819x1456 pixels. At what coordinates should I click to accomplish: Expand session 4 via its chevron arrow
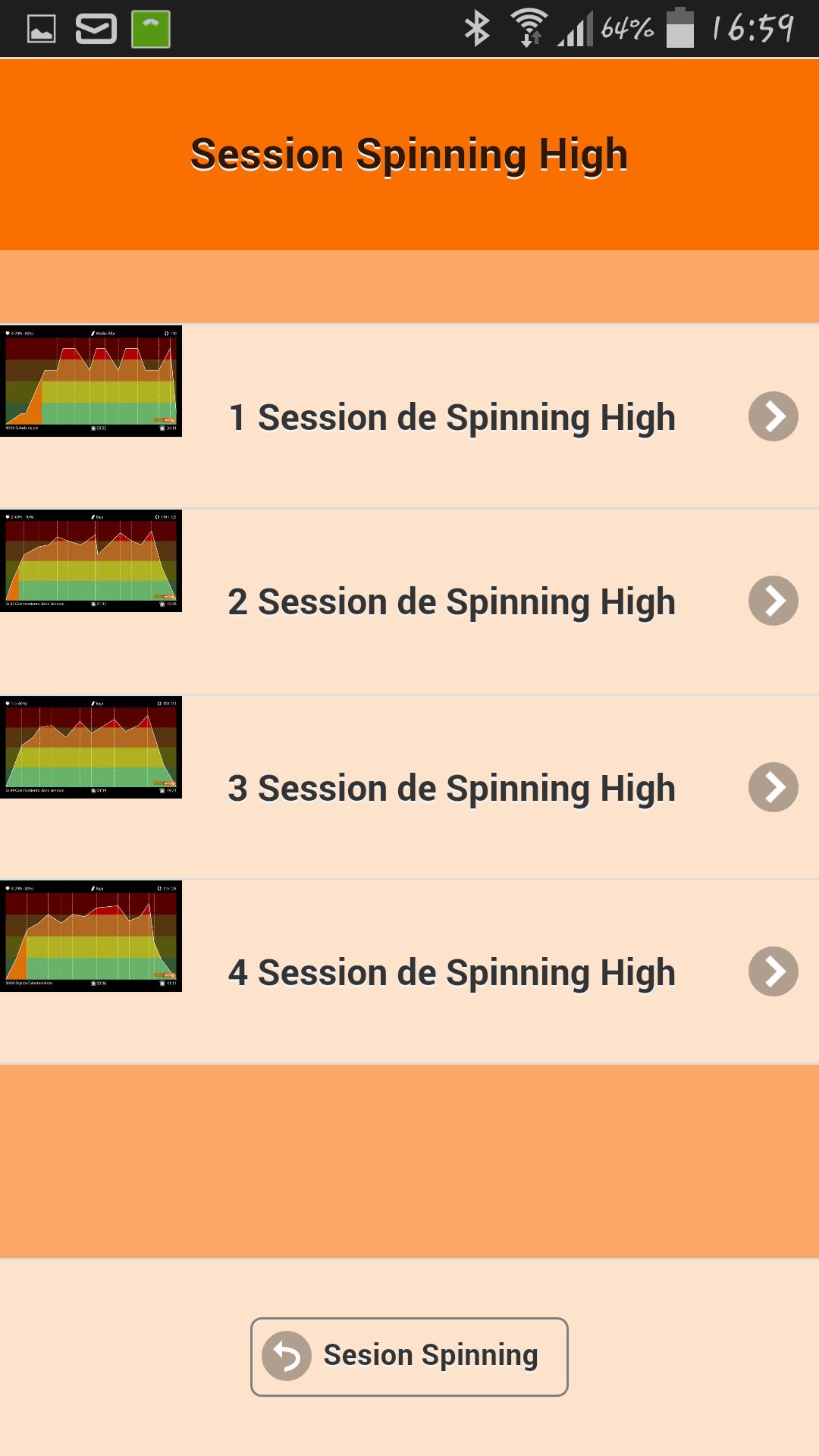(773, 971)
